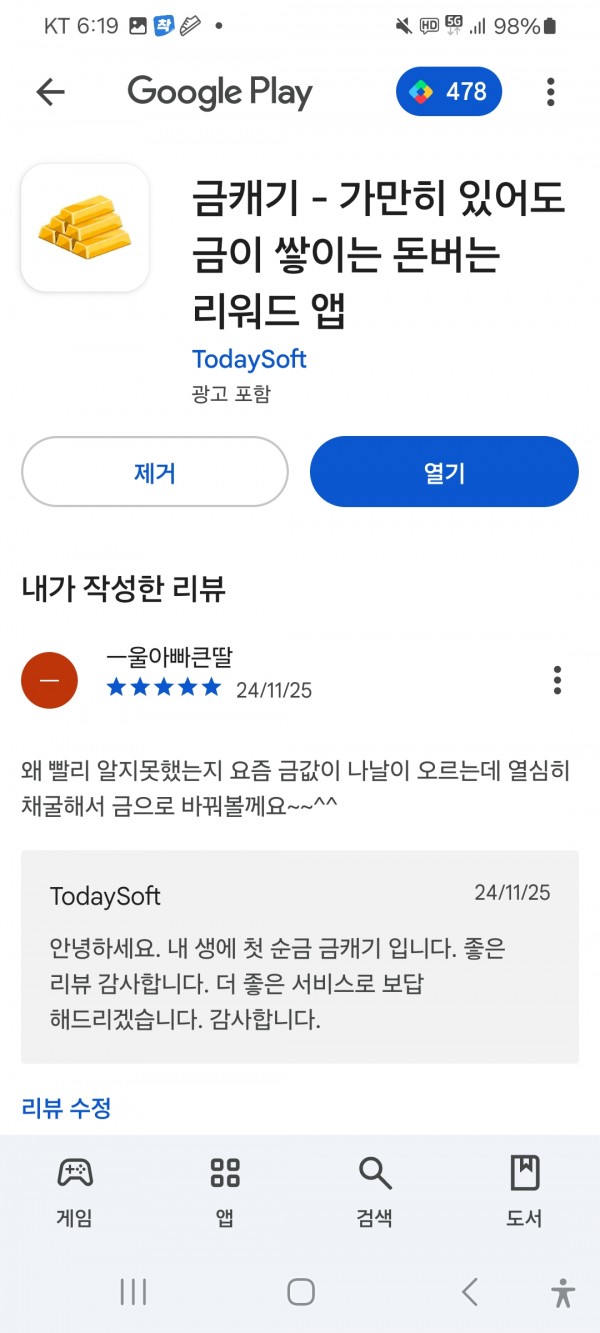Tap the system home button
Viewport: 600px width, 1333px height.
(x=300, y=1291)
